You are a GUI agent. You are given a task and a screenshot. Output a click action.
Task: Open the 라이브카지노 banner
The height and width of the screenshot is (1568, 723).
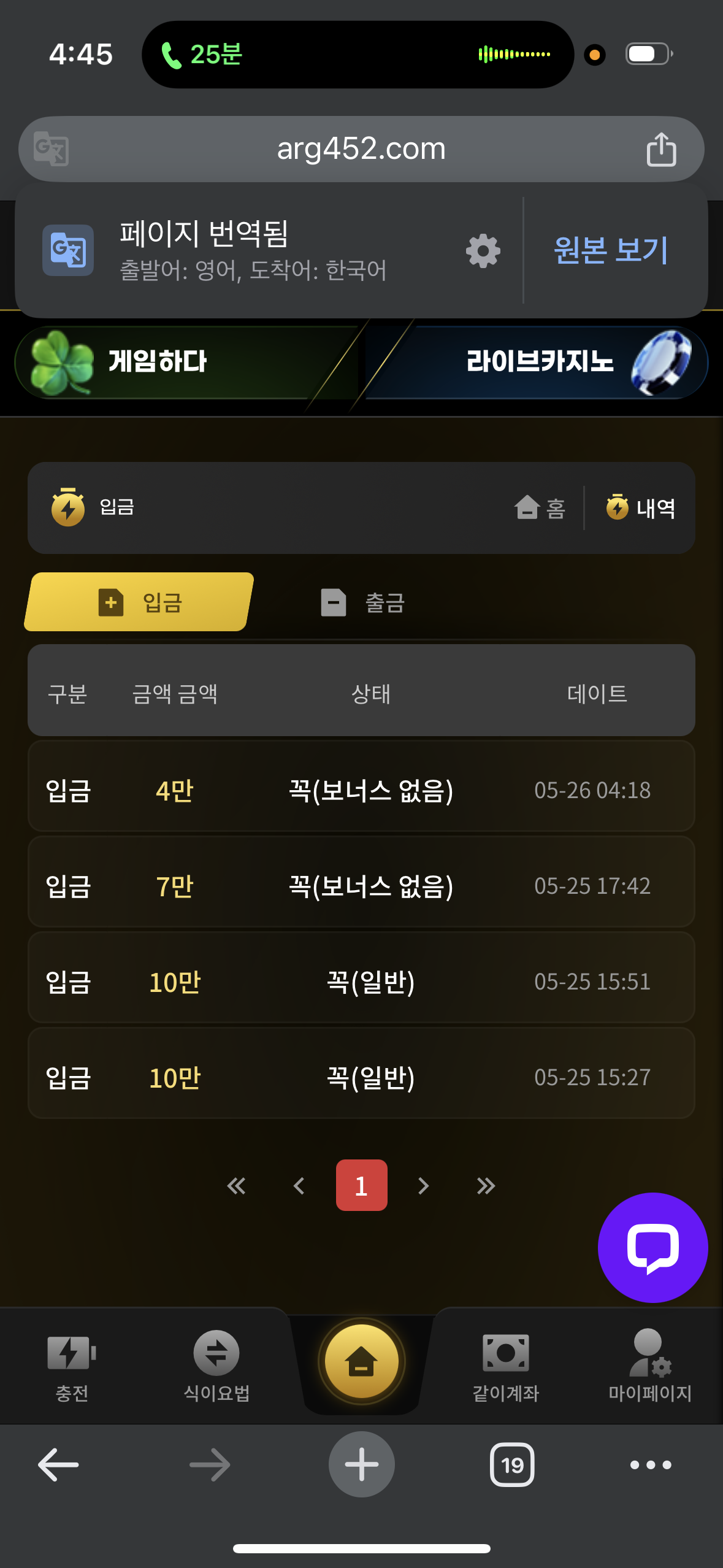(540, 362)
